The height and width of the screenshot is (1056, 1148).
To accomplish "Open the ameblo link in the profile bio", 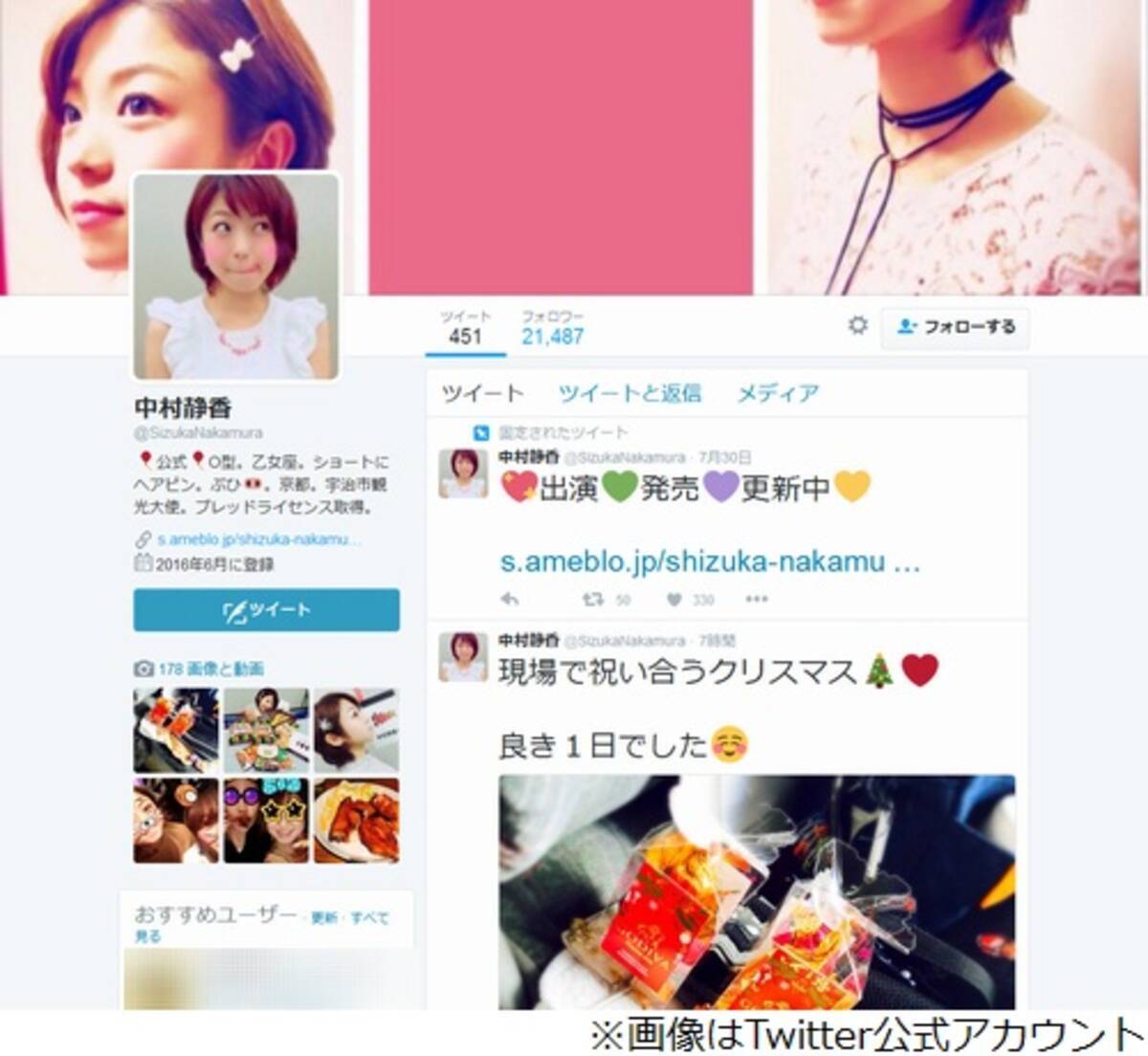I will [258, 539].
